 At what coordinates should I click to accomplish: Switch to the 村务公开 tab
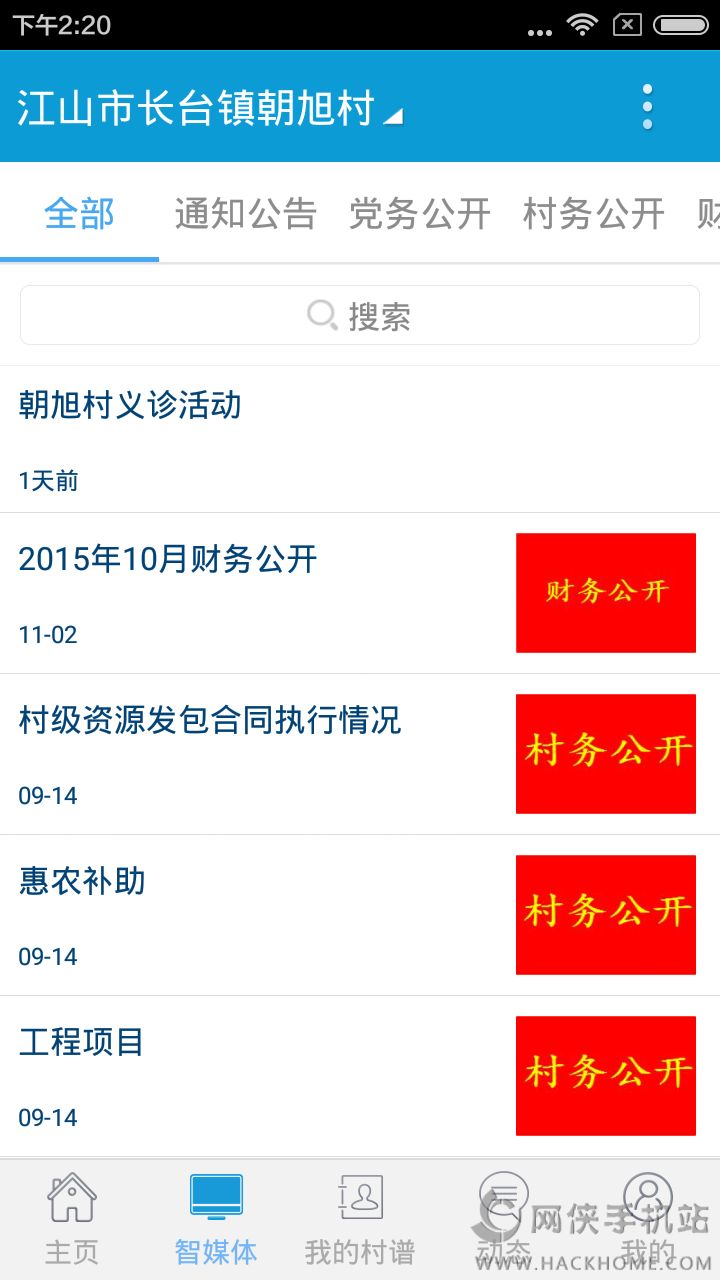point(593,214)
